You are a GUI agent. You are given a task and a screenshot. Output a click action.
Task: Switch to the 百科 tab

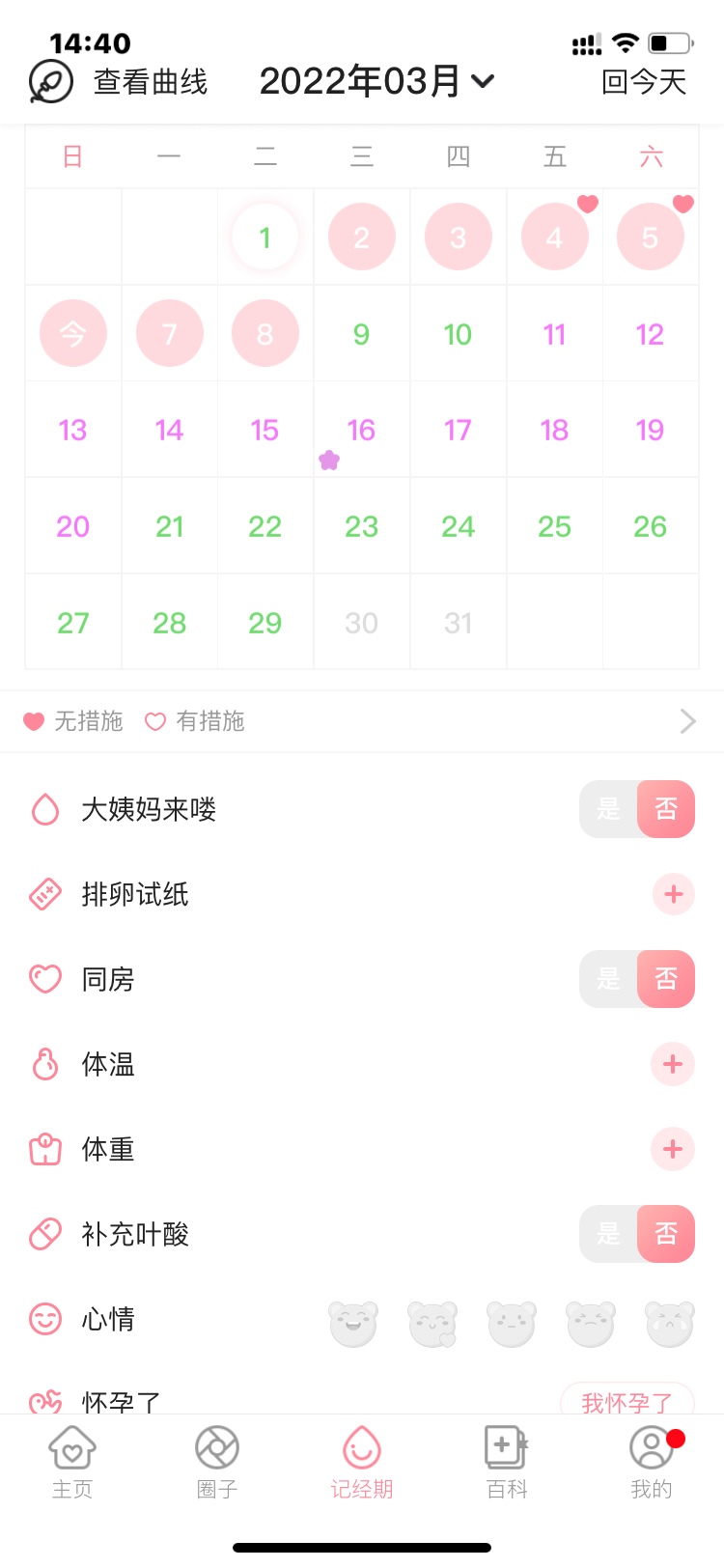507,1462
